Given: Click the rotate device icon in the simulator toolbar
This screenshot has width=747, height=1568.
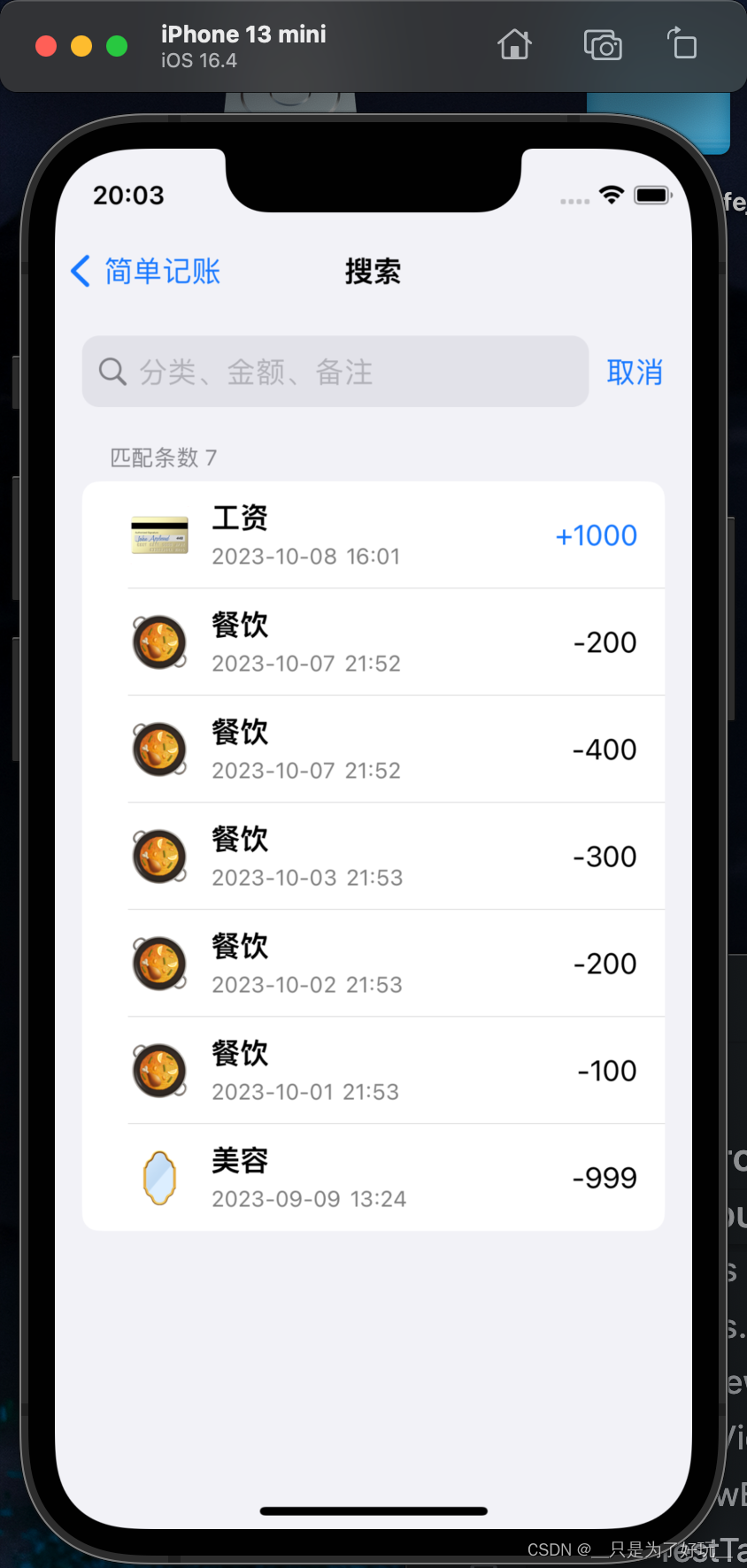Looking at the screenshot, I should click(x=682, y=45).
